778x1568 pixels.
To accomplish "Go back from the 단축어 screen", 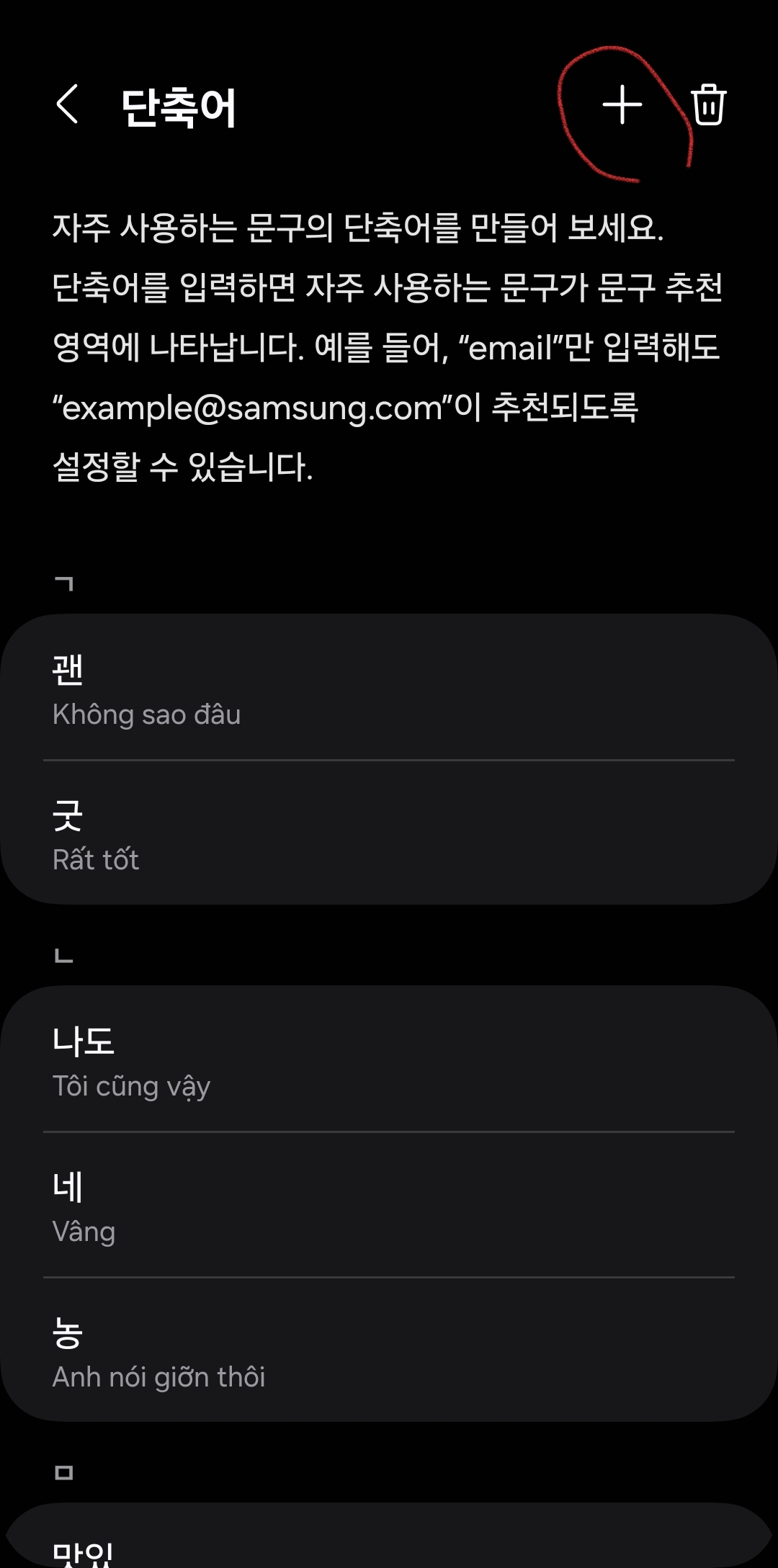I will pos(68,105).
